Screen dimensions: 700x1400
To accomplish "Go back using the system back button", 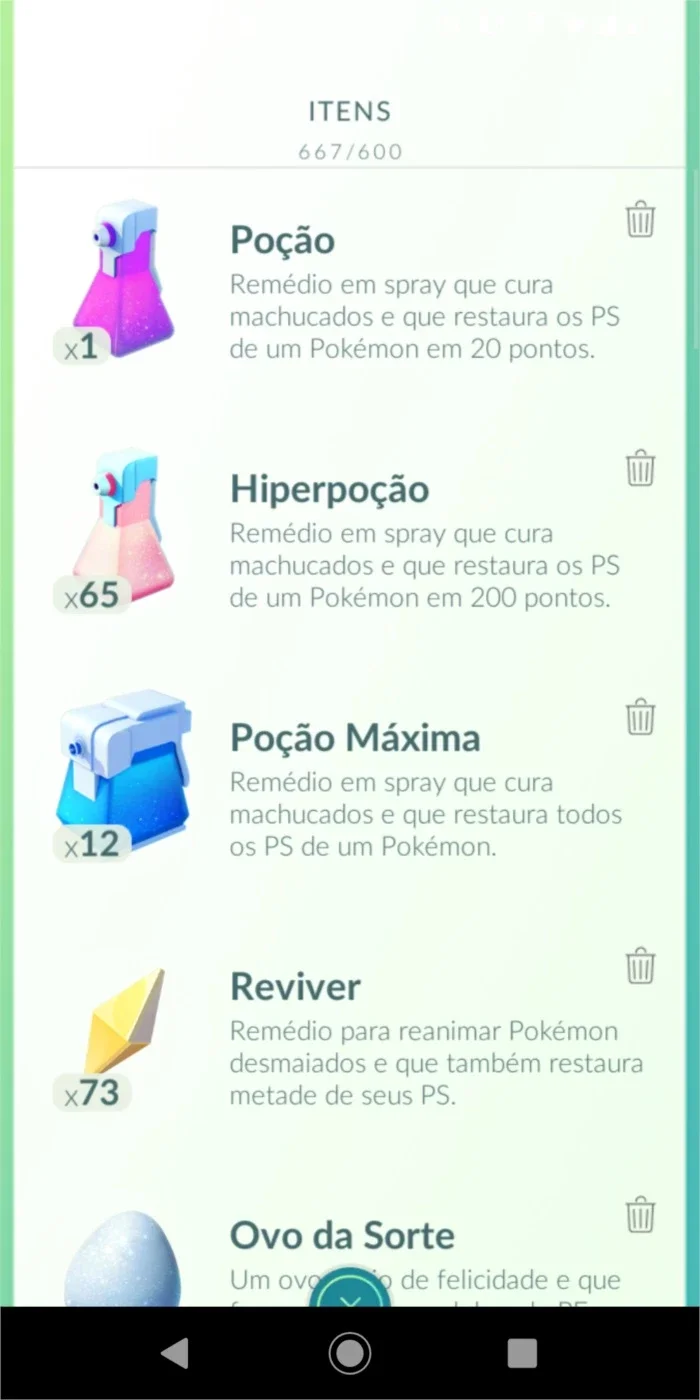I will (x=175, y=1353).
